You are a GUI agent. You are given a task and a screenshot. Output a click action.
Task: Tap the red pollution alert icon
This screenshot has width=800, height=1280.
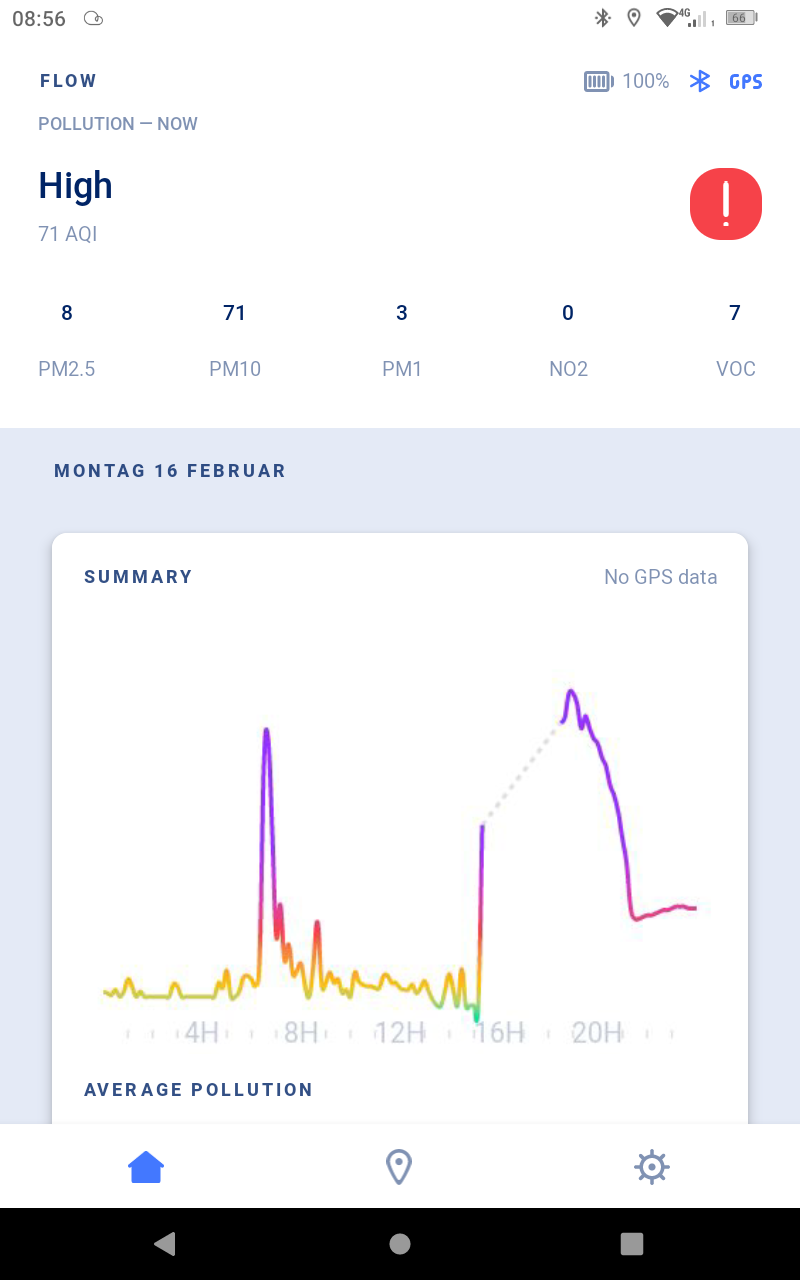(x=726, y=204)
